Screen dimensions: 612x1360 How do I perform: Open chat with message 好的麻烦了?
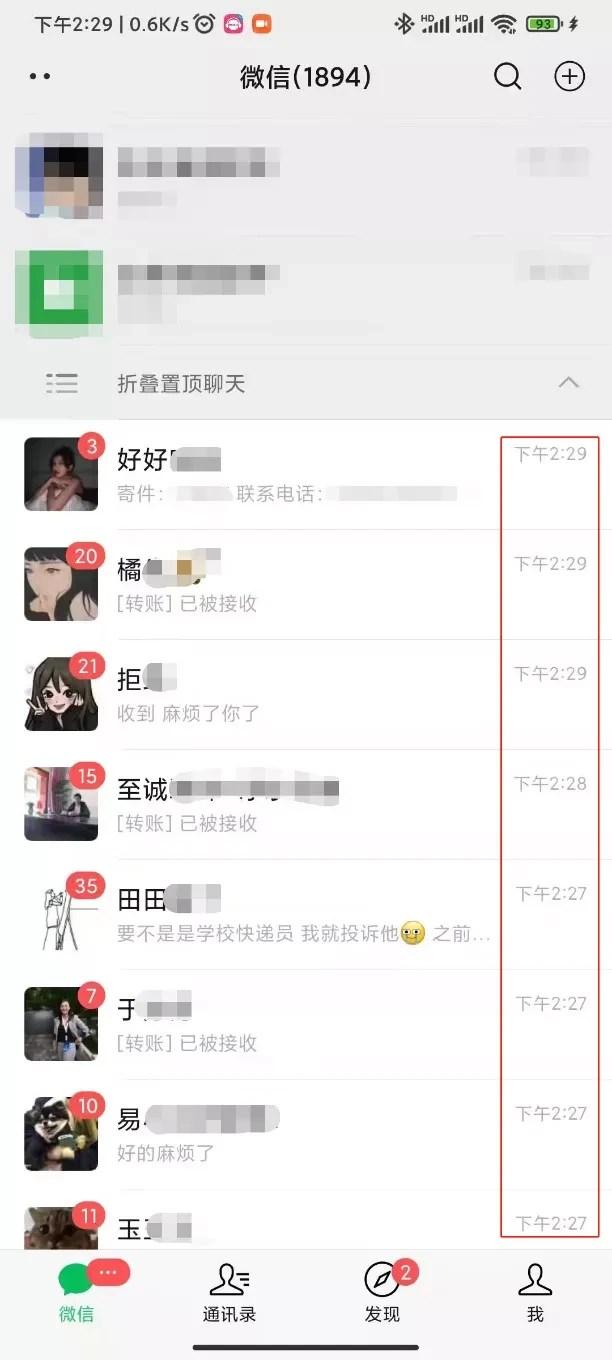tap(306, 1134)
